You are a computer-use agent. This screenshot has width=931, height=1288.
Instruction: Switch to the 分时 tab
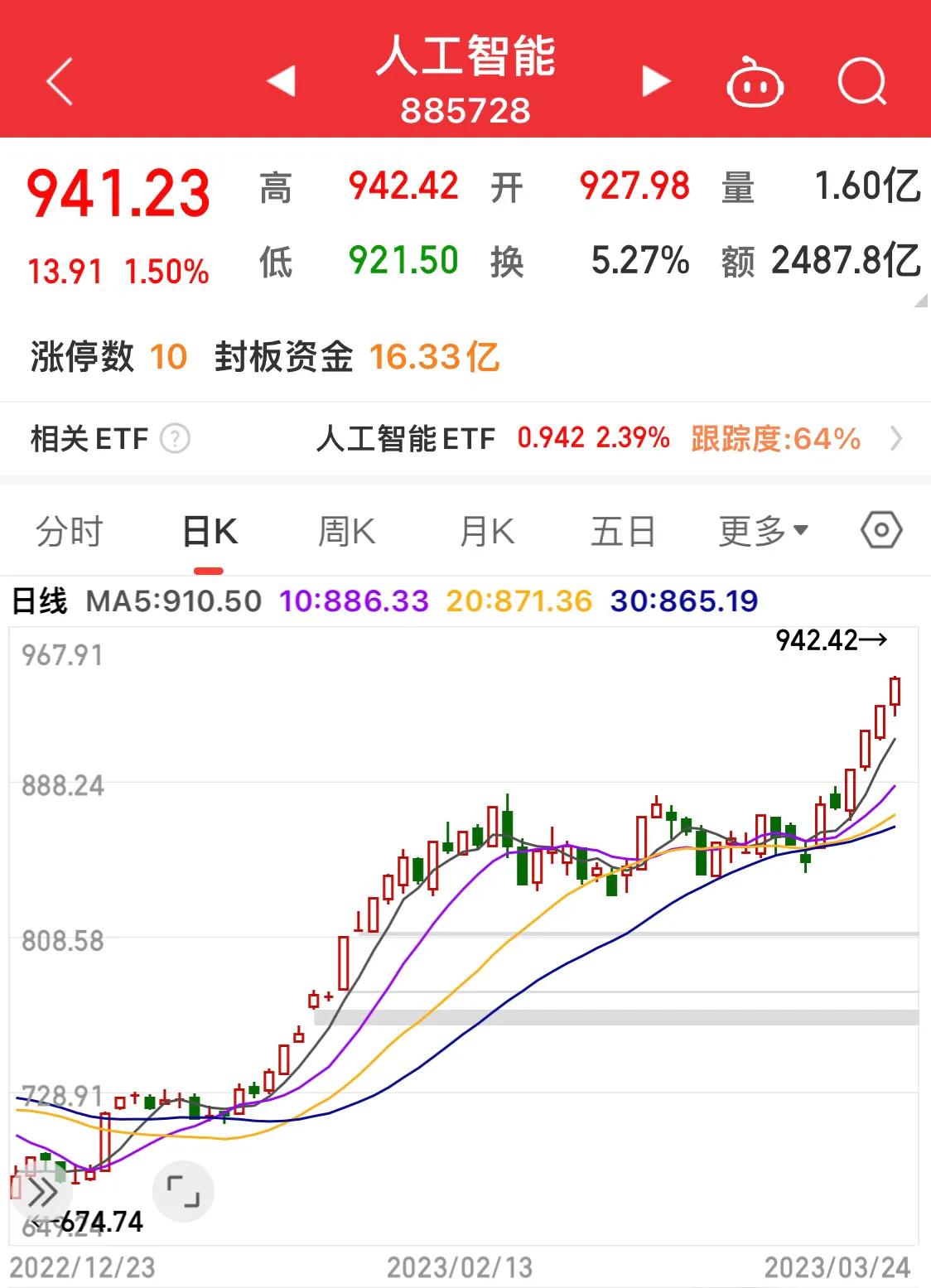click(x=68, y=530)
